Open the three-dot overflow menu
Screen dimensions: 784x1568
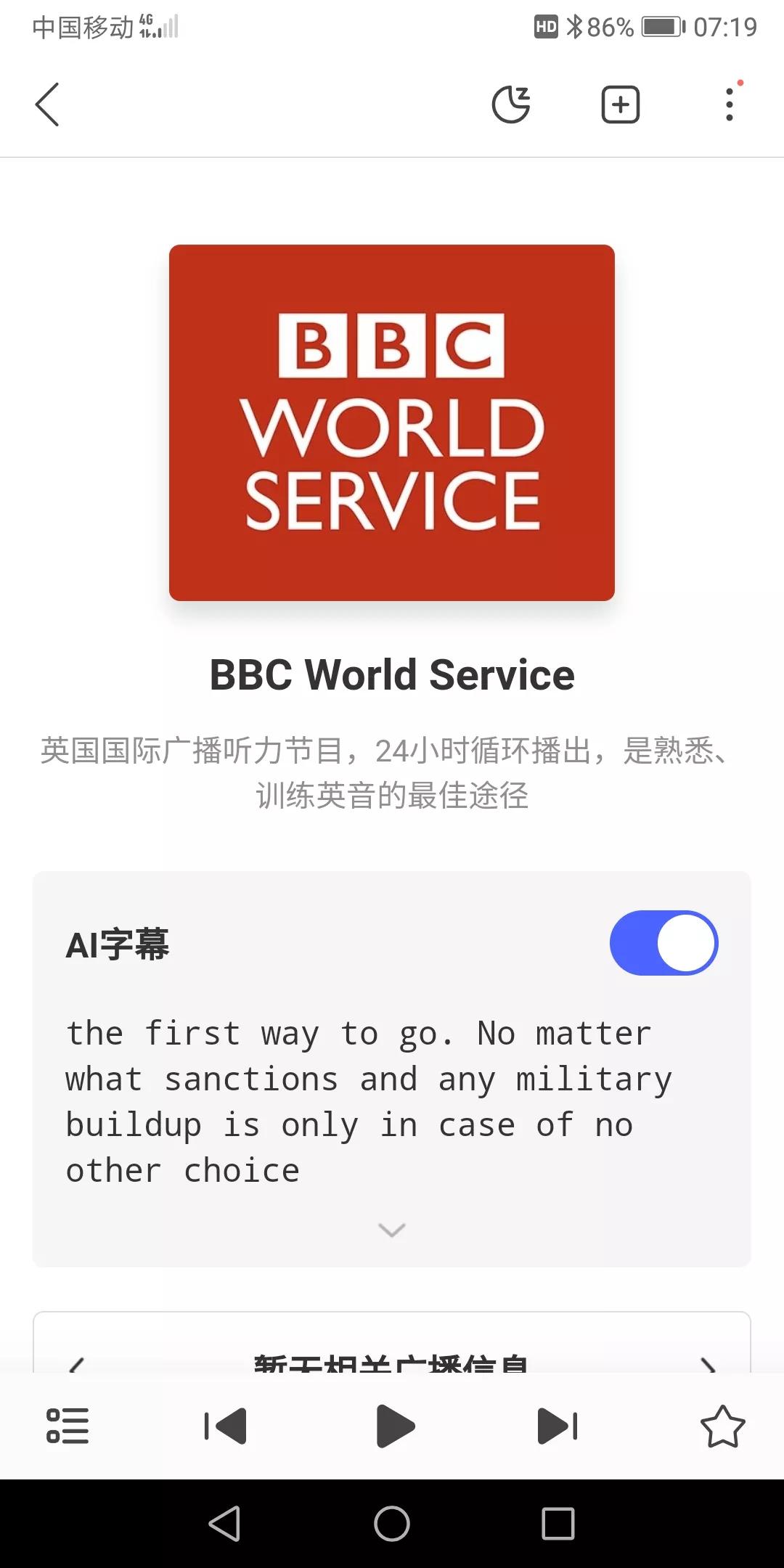730,105
